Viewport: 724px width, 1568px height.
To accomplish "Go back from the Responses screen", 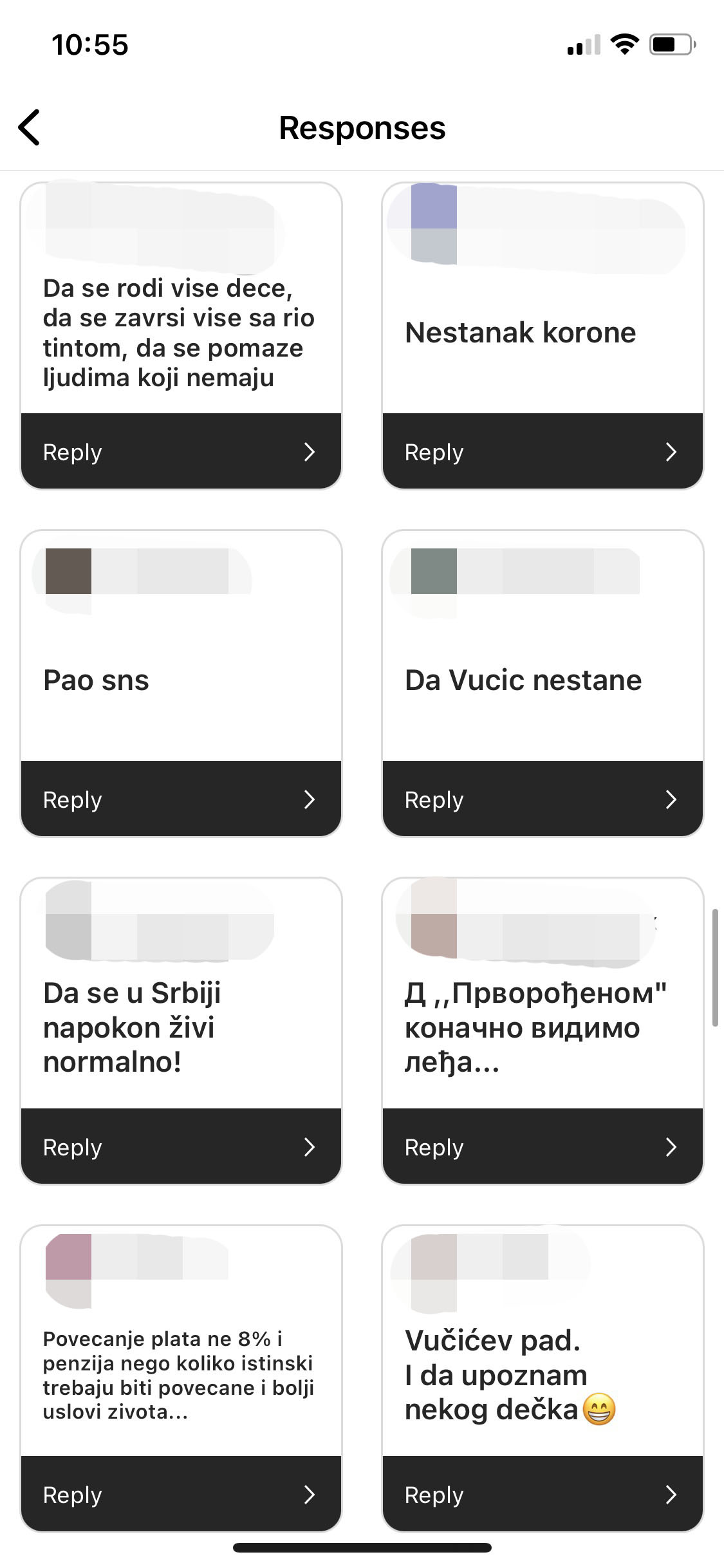I will click(30, 127).
